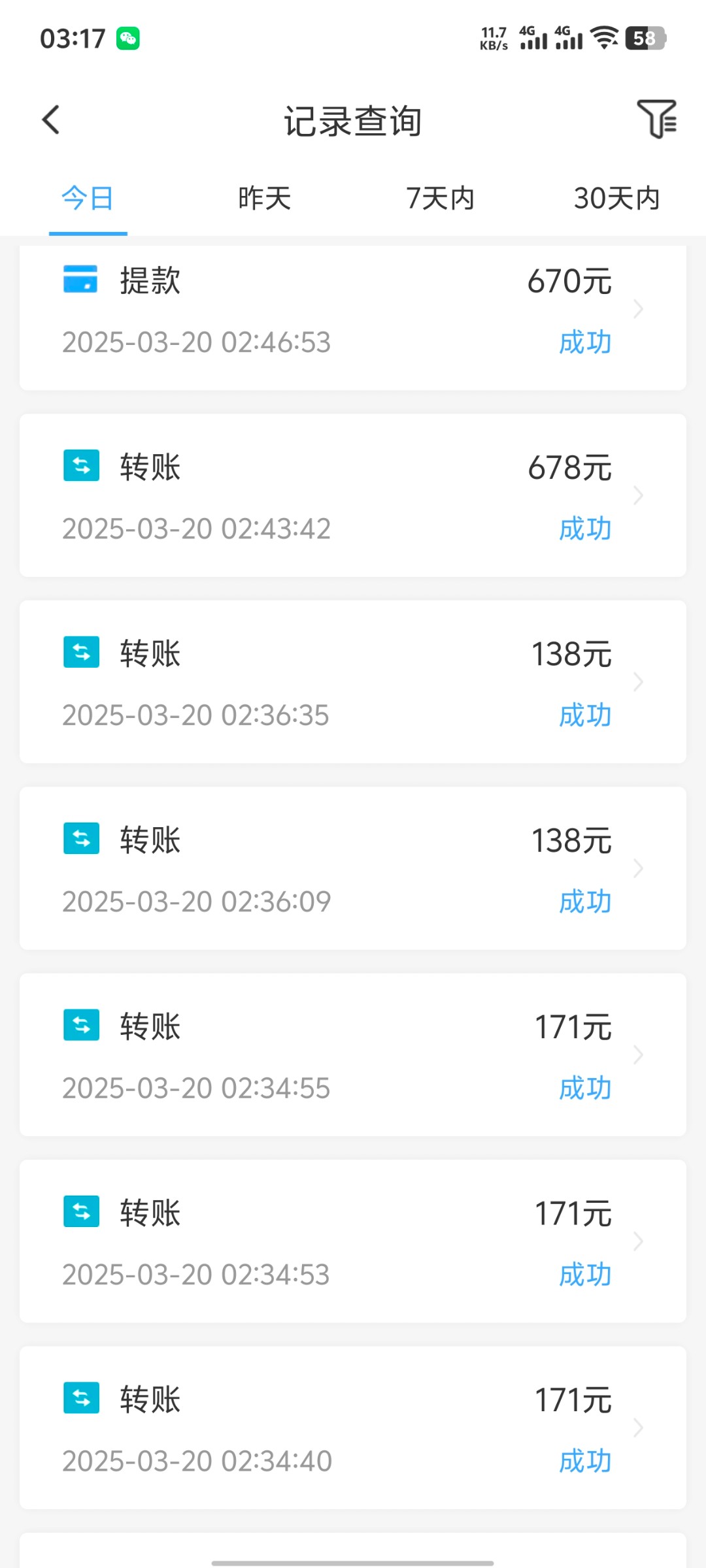Show records from 30天内
The image size is (706, 1568).
(x=617, y=198)
